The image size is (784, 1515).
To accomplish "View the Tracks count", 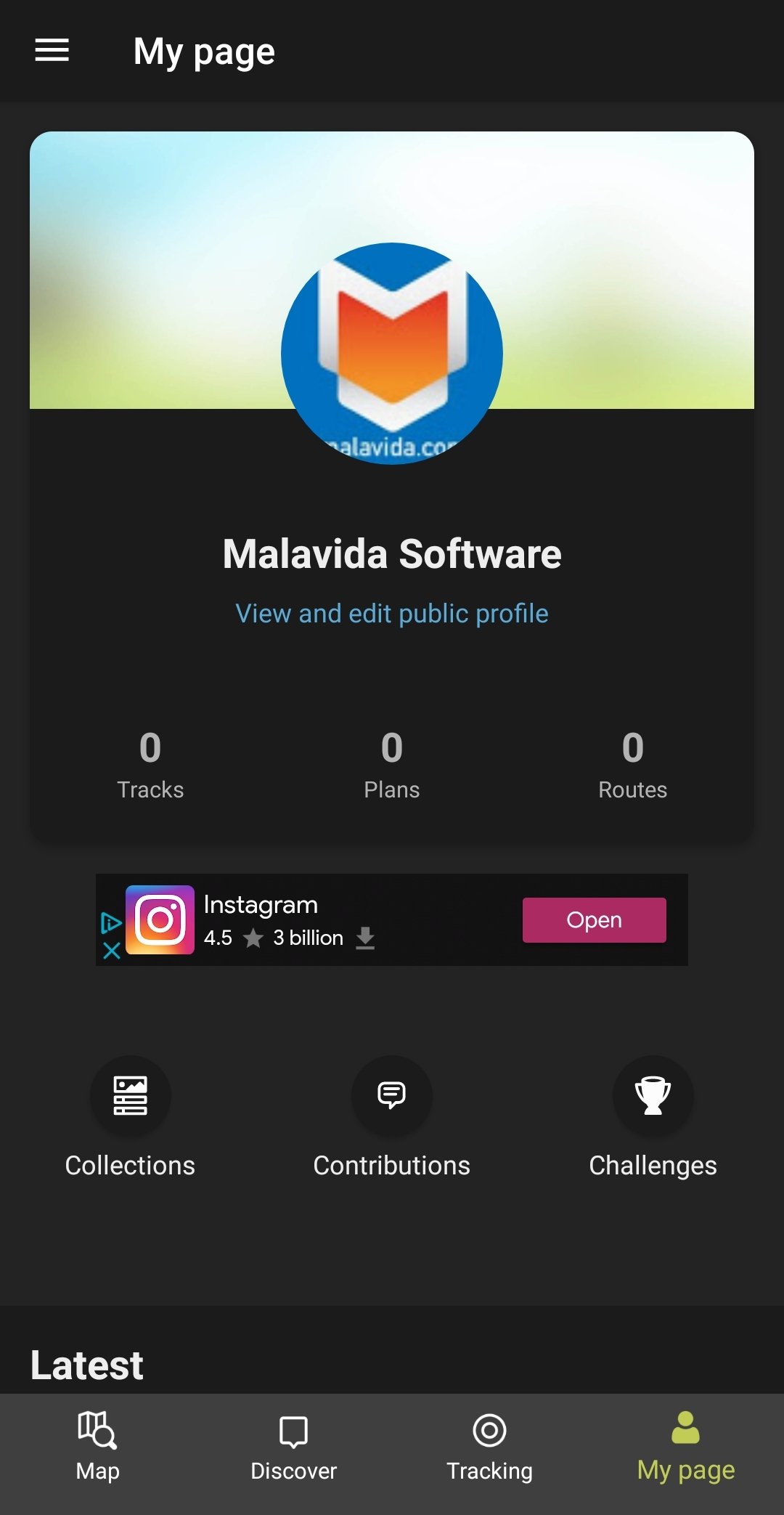I will [150, 764].
